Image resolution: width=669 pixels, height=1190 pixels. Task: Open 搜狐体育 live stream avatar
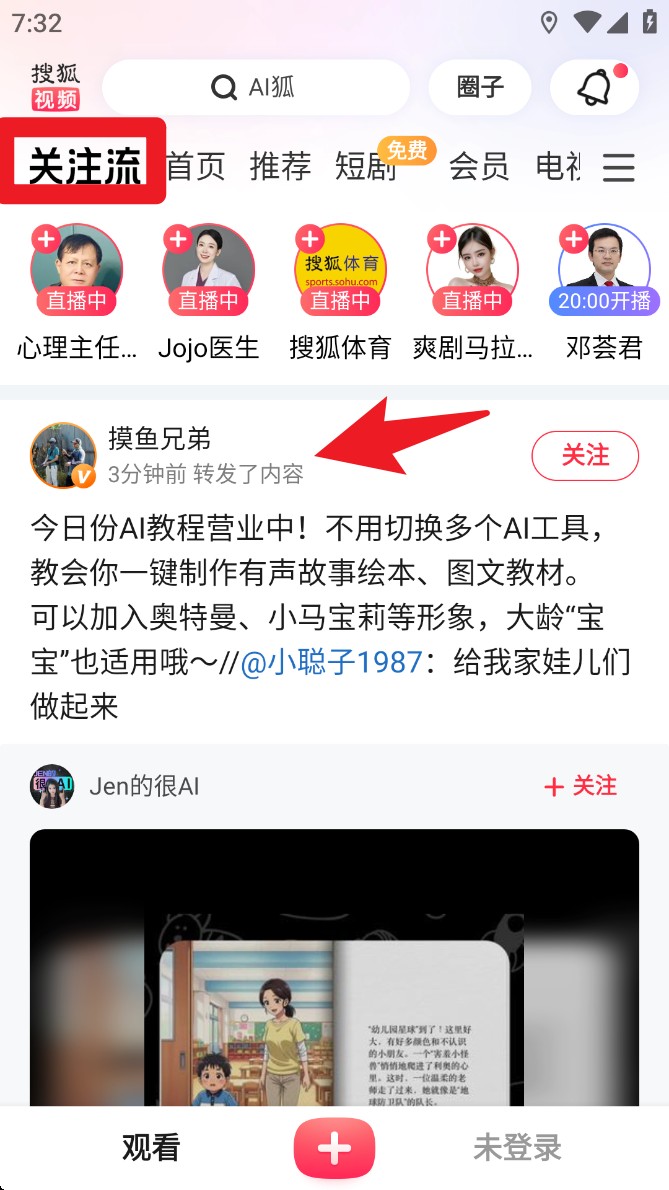(x=340, y=270)
